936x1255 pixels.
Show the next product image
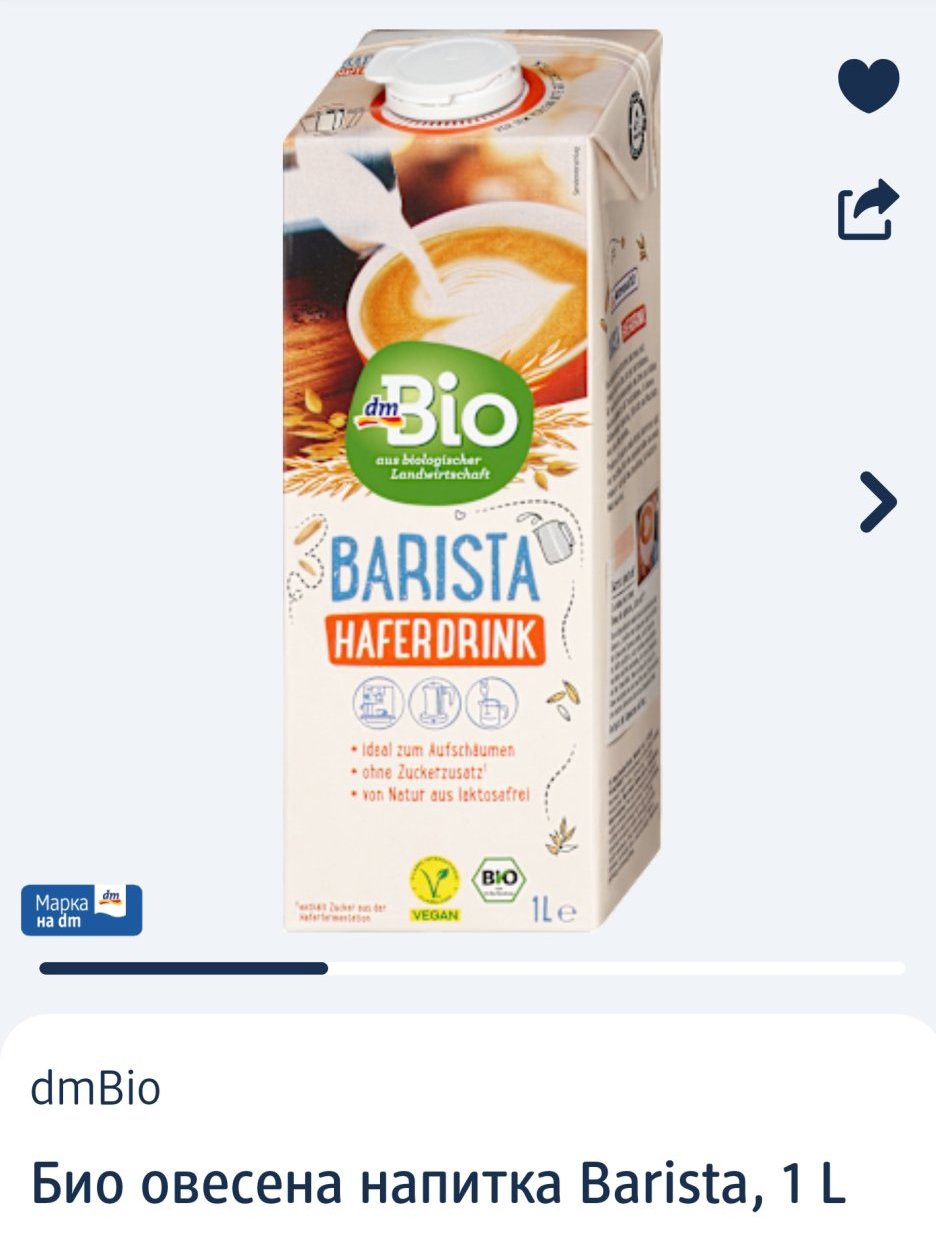pos(877,502)
